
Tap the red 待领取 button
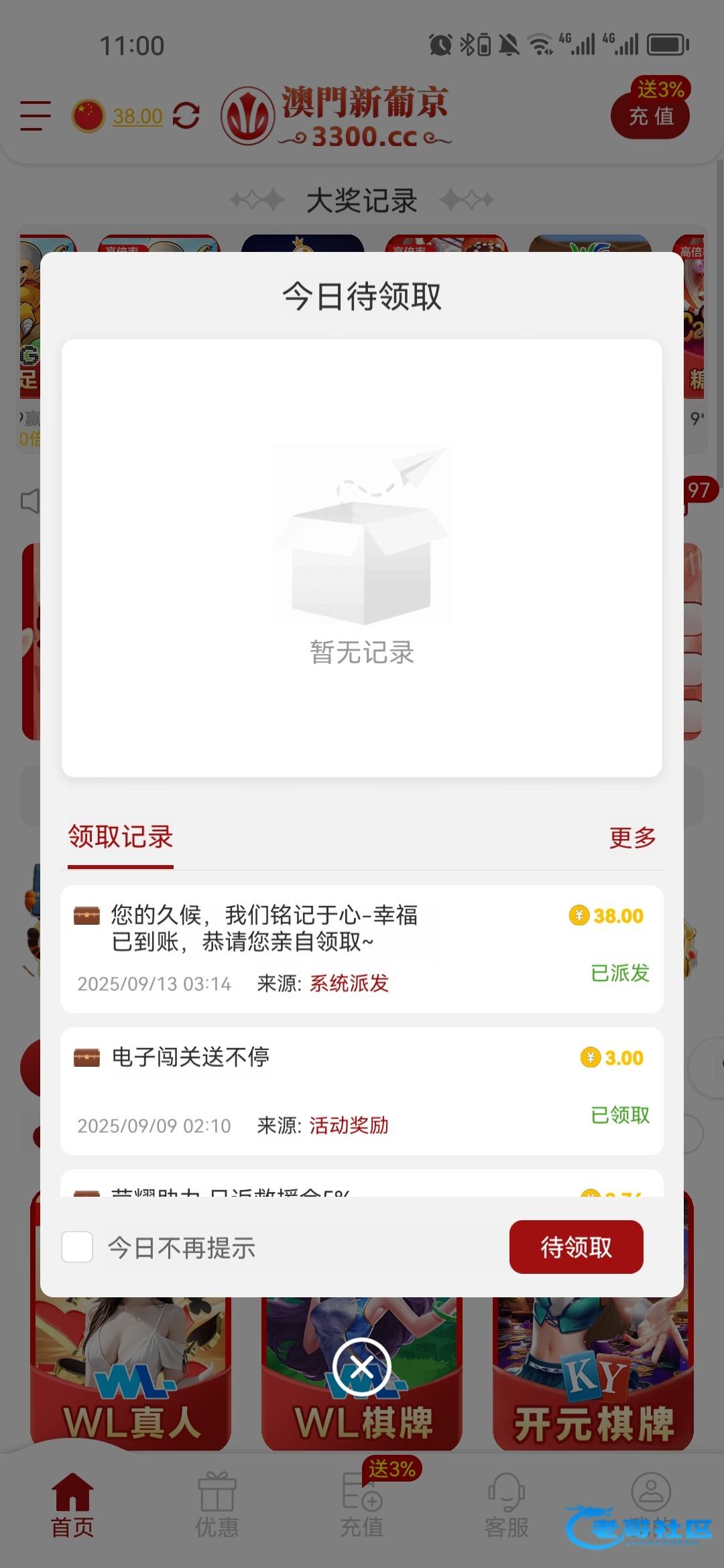pos(576,1247)
